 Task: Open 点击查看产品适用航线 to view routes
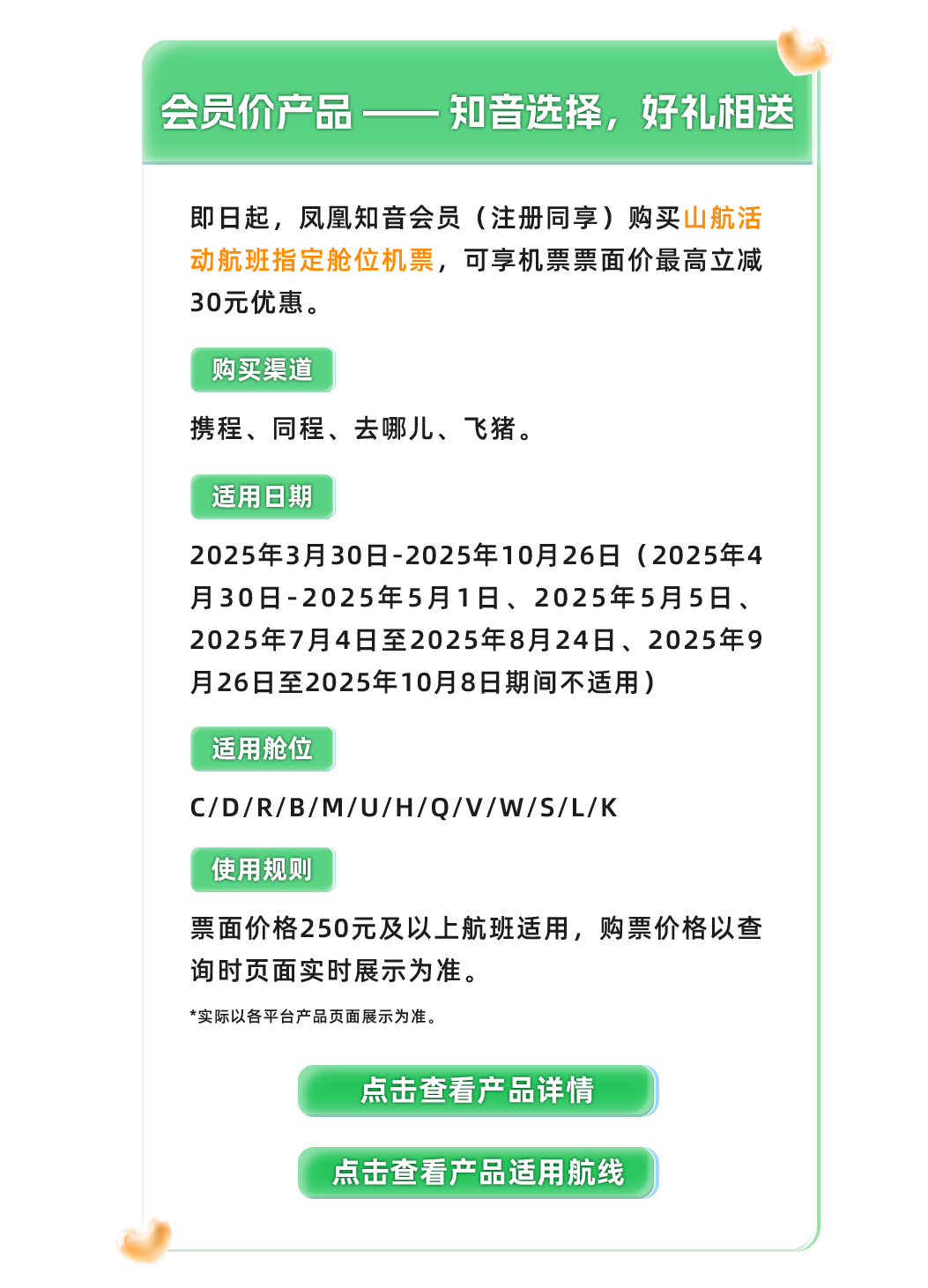pos(478,1173)
